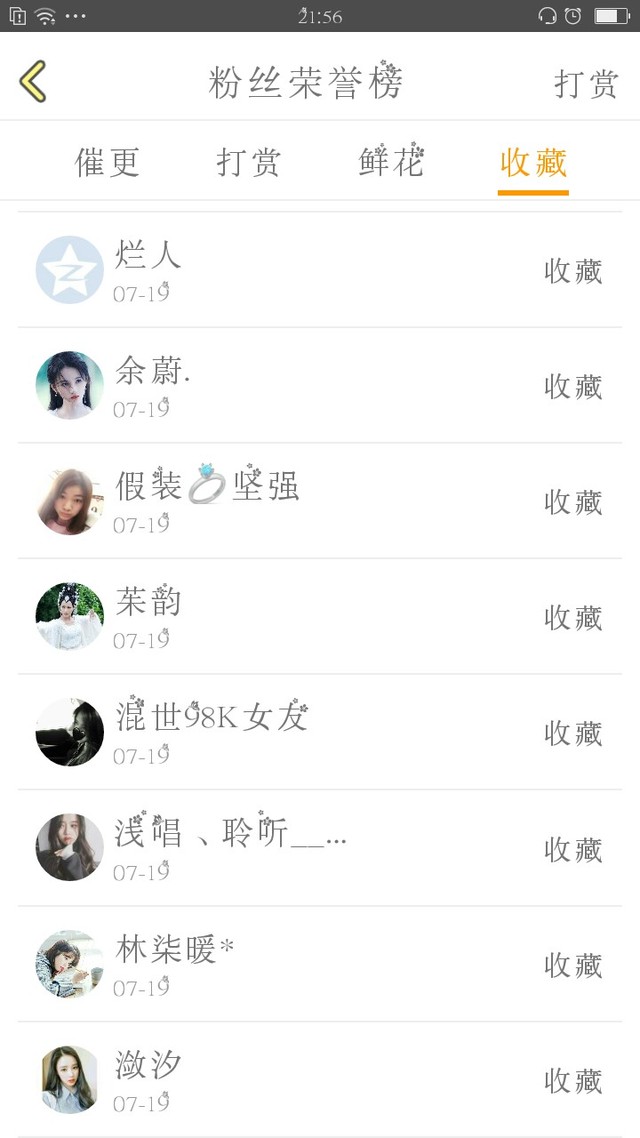Open the row for 假装坚强

coord(320,502)
